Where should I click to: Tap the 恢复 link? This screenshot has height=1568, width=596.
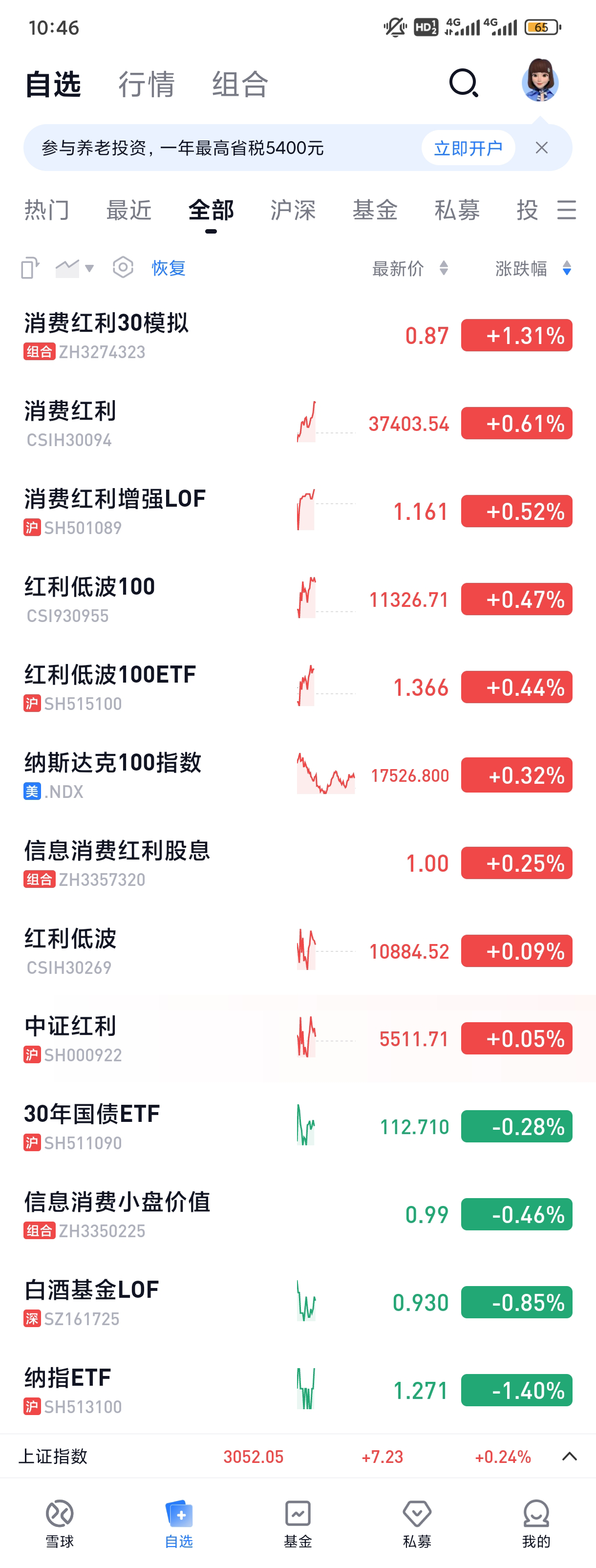pyautogui.click(x=169, y=268)
